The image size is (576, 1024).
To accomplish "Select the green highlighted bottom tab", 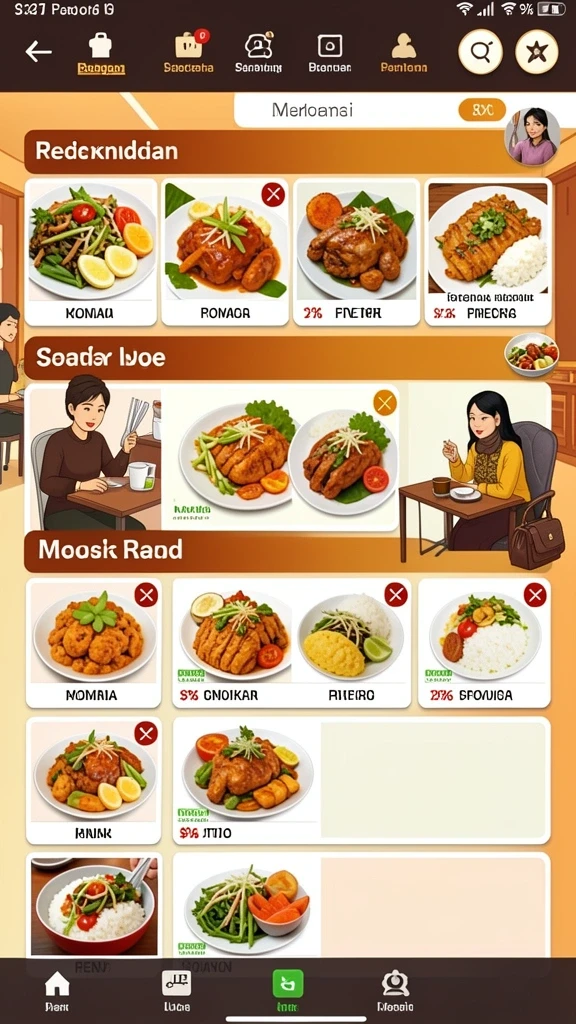I will coord(288,990).
